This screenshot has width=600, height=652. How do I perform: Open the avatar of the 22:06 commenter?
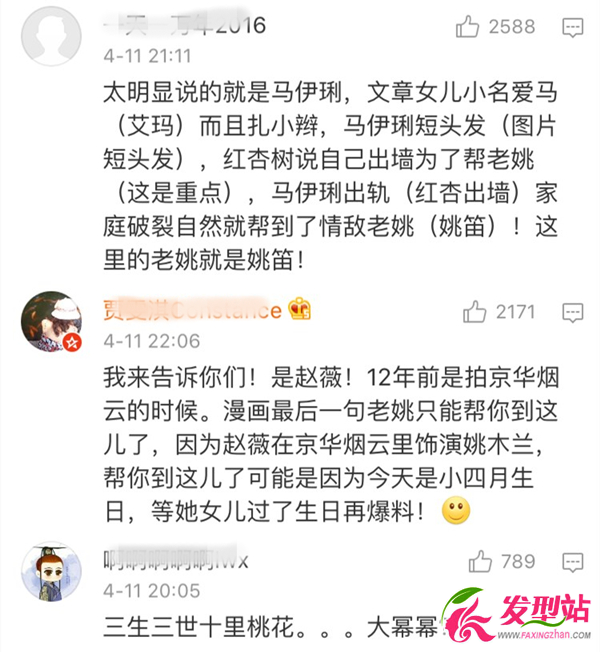[x=52, y=322]
